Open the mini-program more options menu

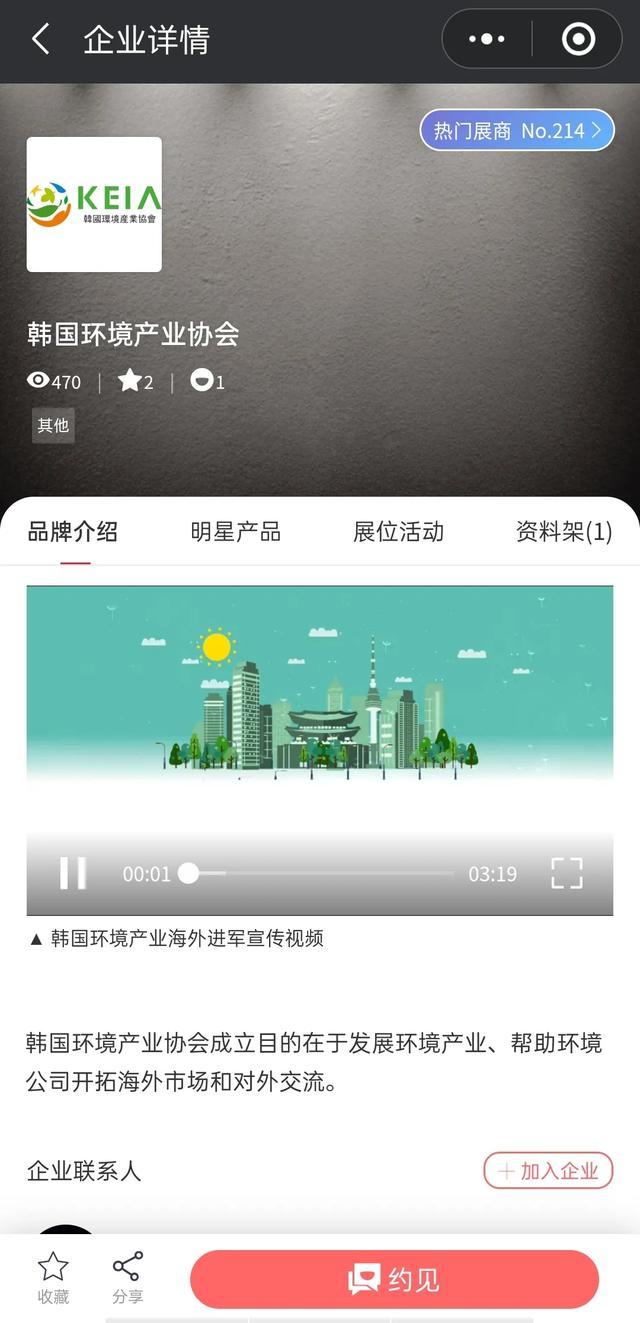[487, 40]
